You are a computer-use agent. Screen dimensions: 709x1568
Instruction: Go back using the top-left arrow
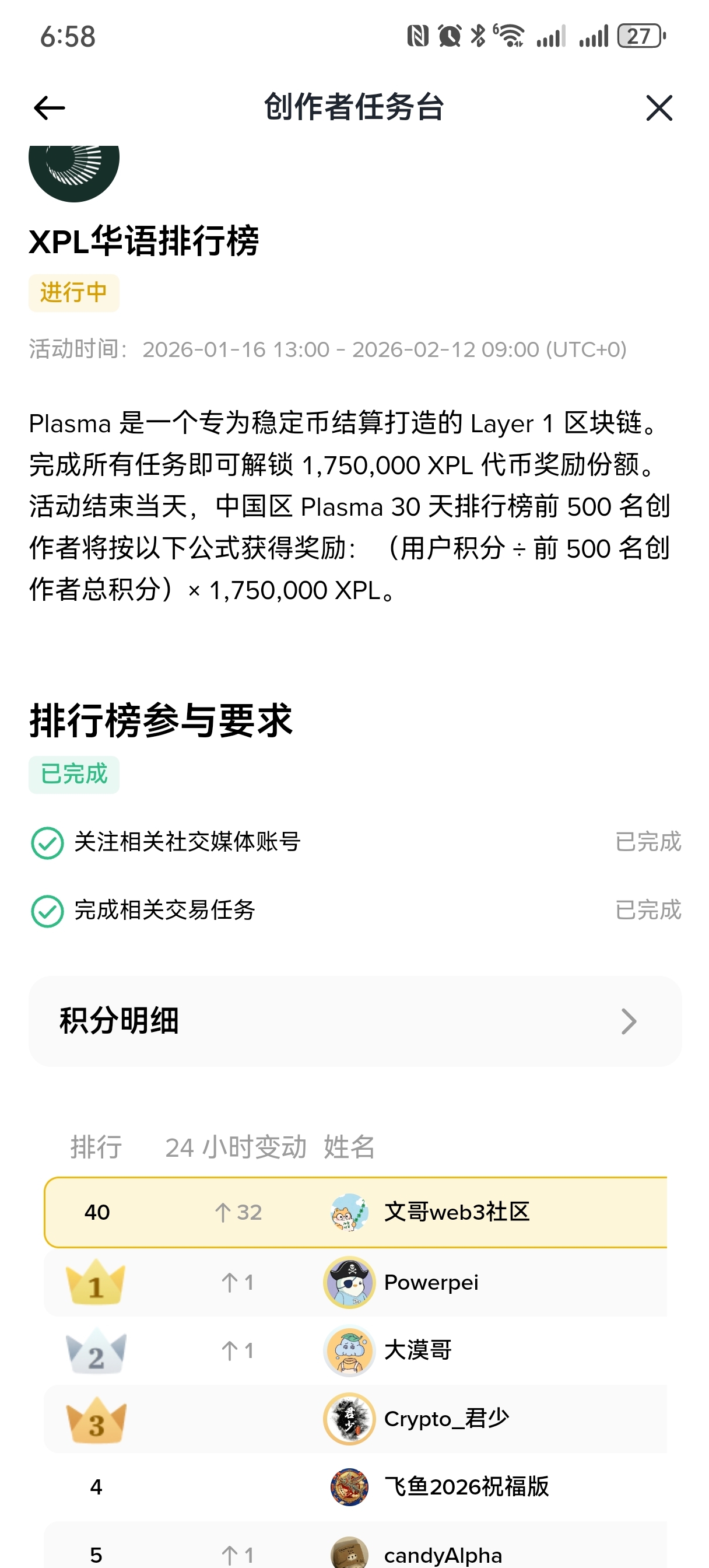coord(50,108)
